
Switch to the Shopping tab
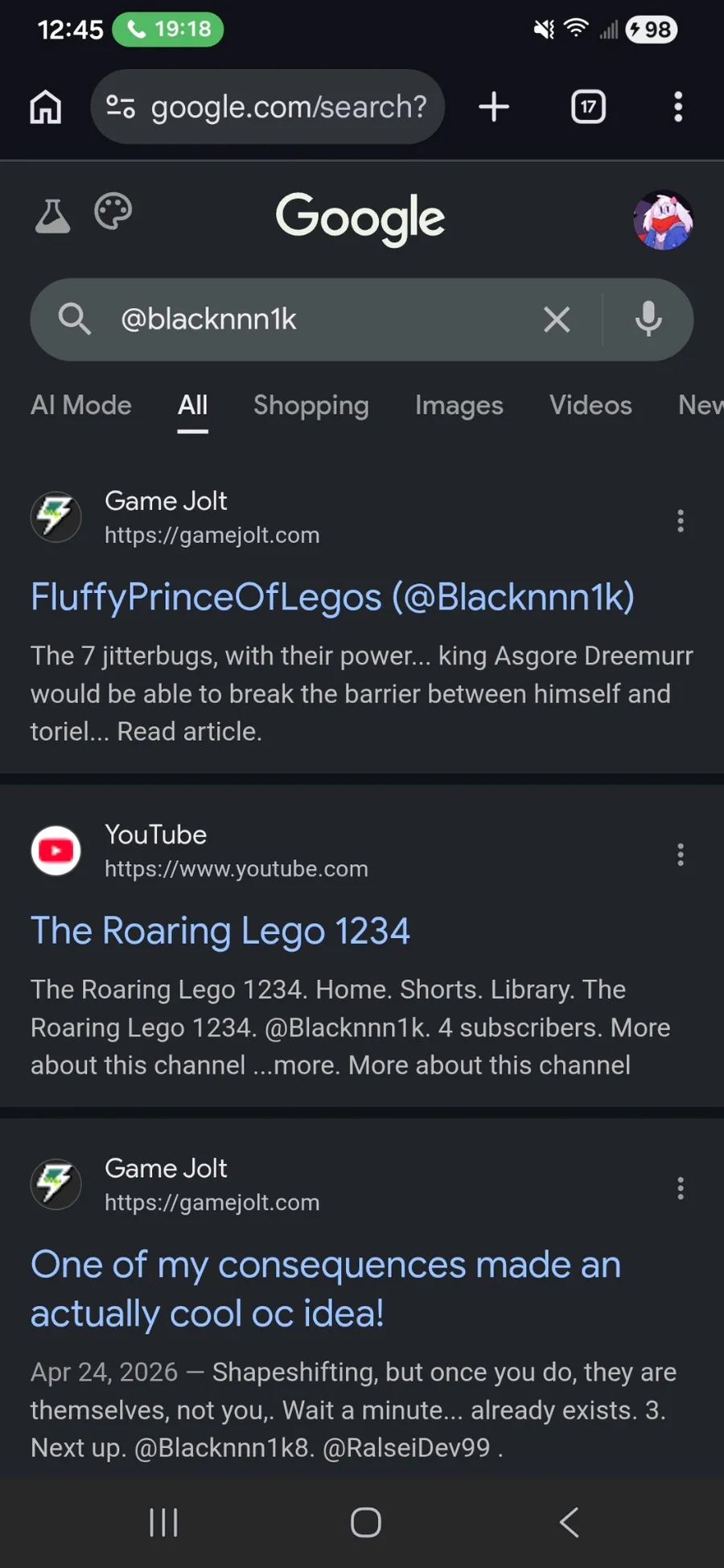[x=311, y=405]
